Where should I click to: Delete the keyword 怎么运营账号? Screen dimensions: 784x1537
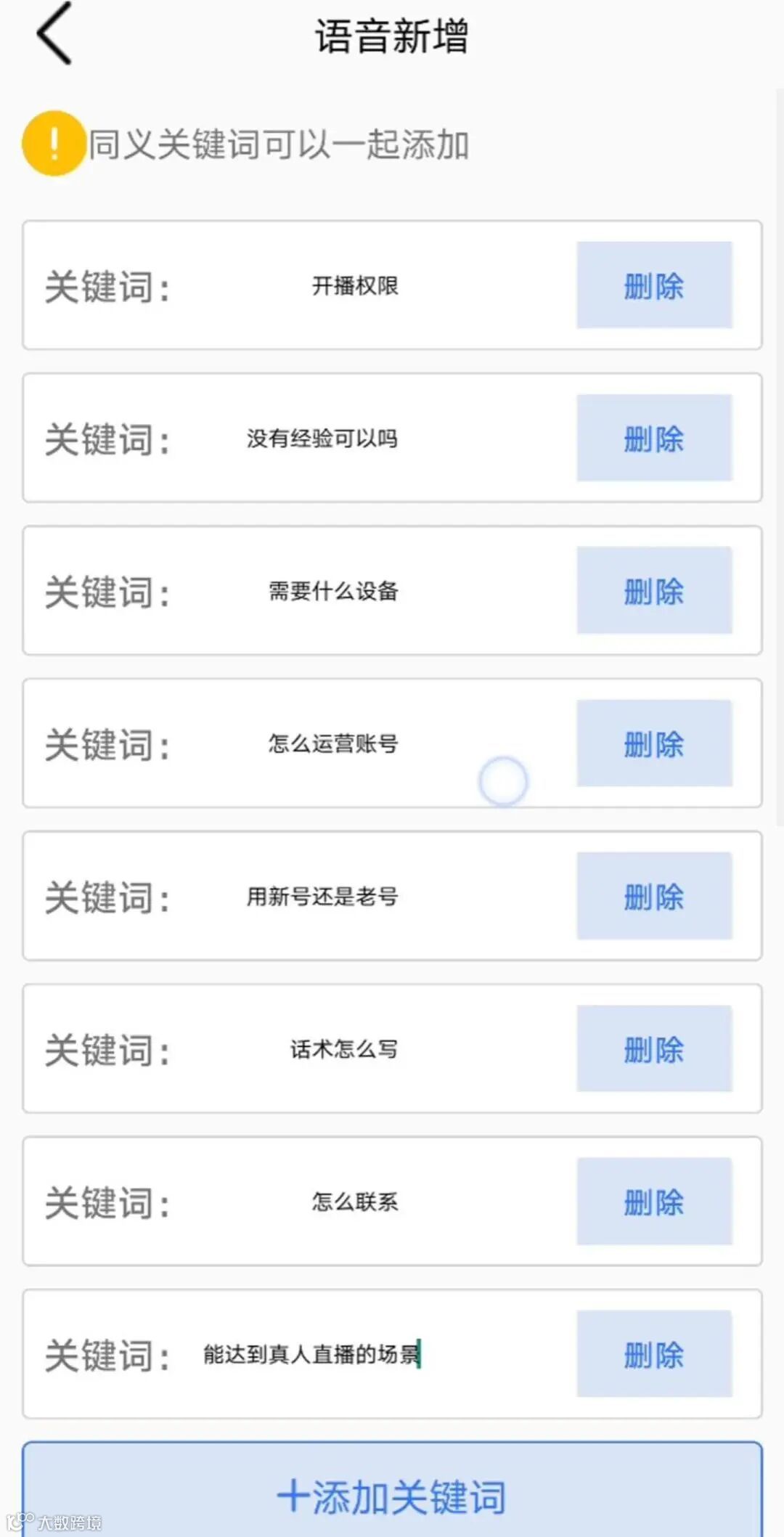[x=653, y=743]
